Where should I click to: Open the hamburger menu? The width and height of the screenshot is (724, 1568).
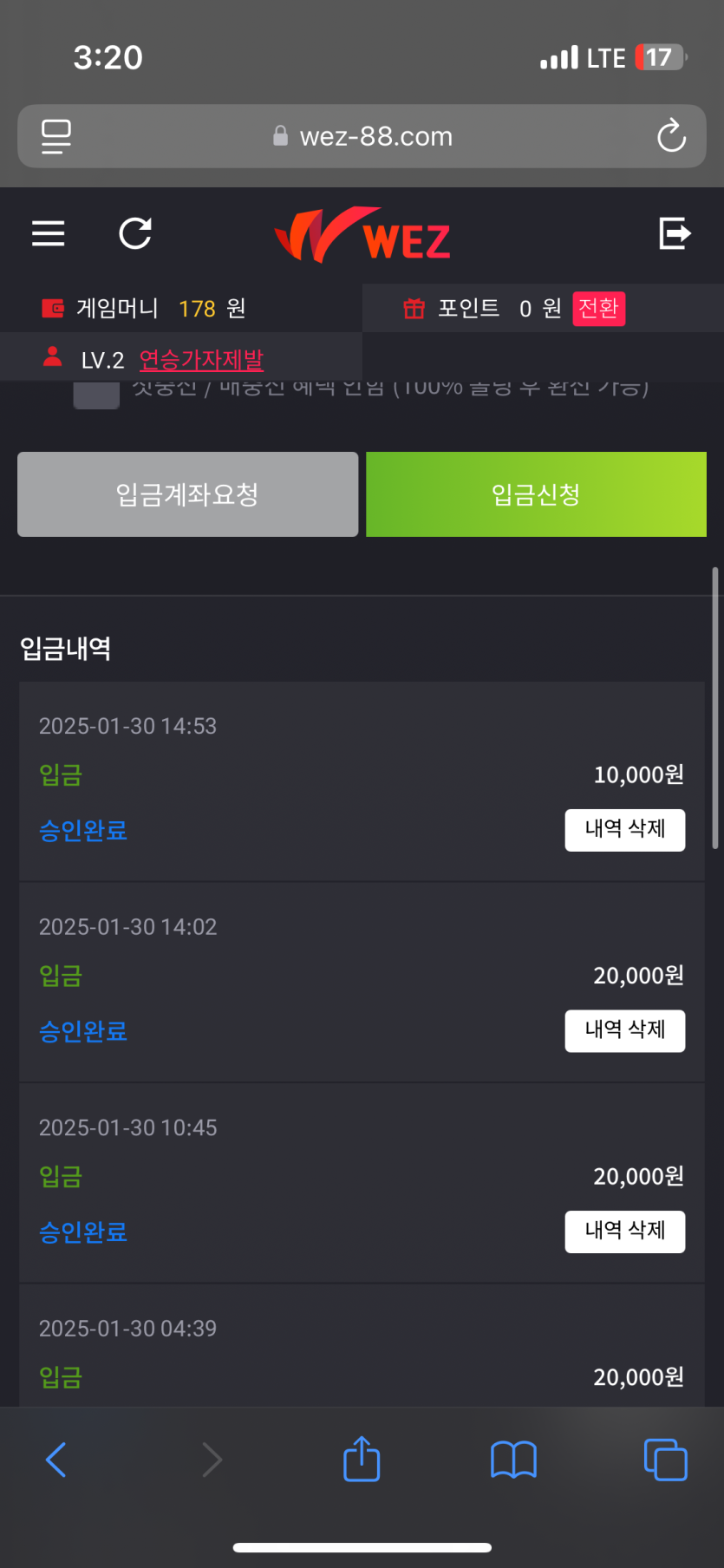click(x=49, y=233)
